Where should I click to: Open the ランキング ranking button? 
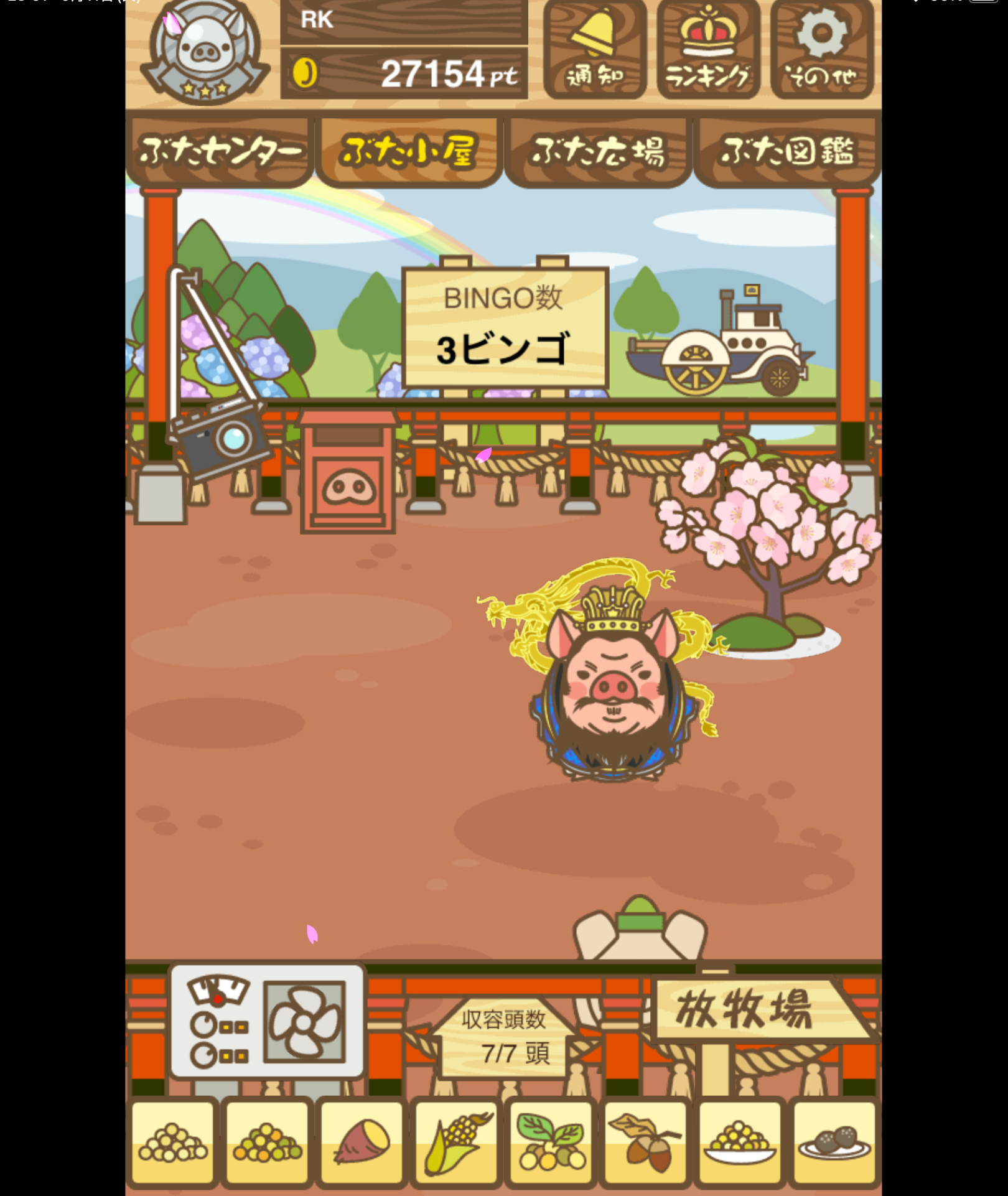[x=708, y=50]
